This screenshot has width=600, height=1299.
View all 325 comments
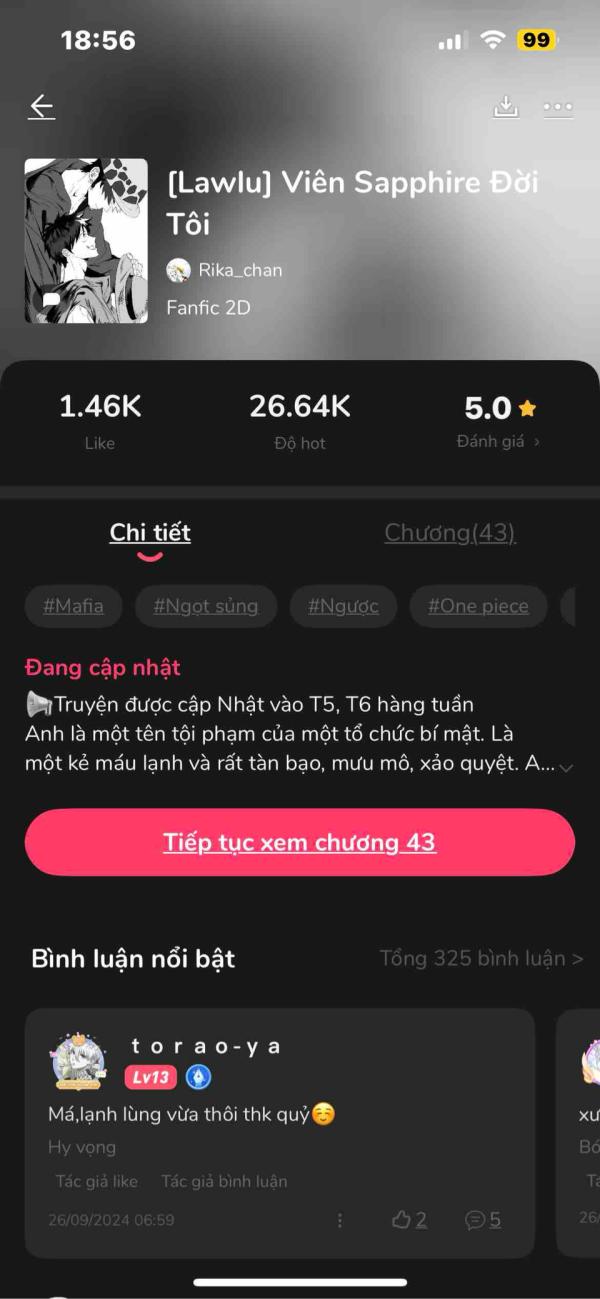coord(481,959)
